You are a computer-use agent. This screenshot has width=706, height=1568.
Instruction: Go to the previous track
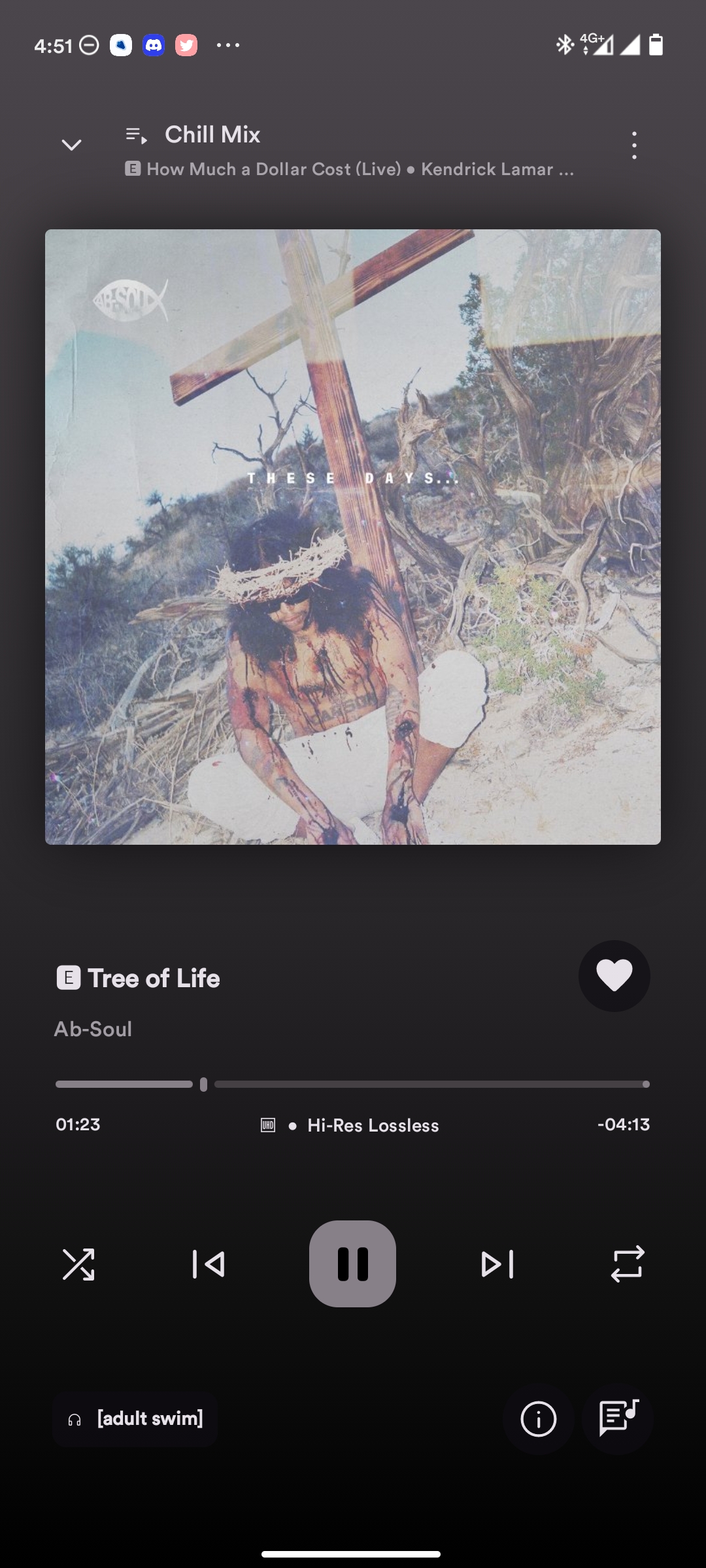pos(209,1264)
